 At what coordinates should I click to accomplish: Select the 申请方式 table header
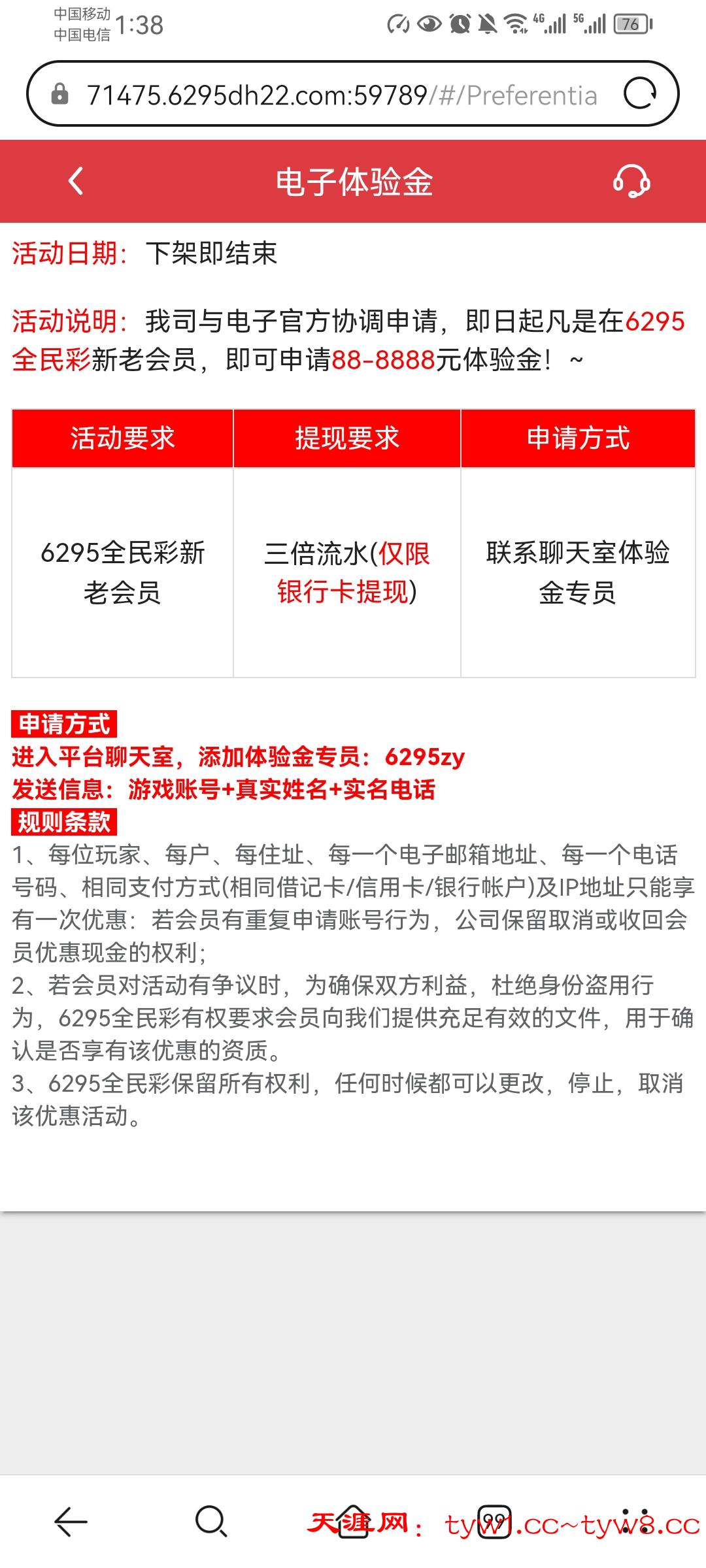(x=579, y=438)
